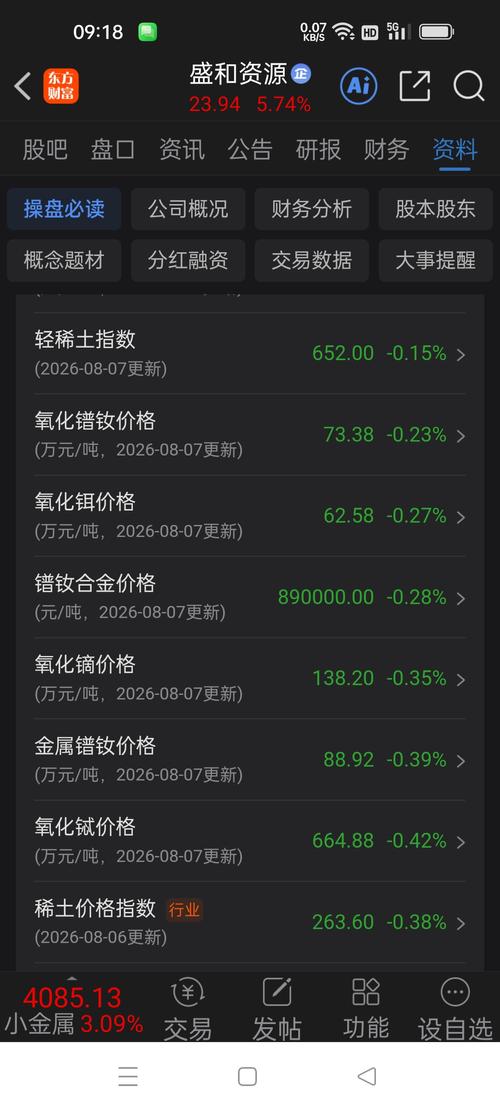Viewport: 500px width, 1111px height.
Task: Switch to the 盘口 tab
Action: point(113,150)
